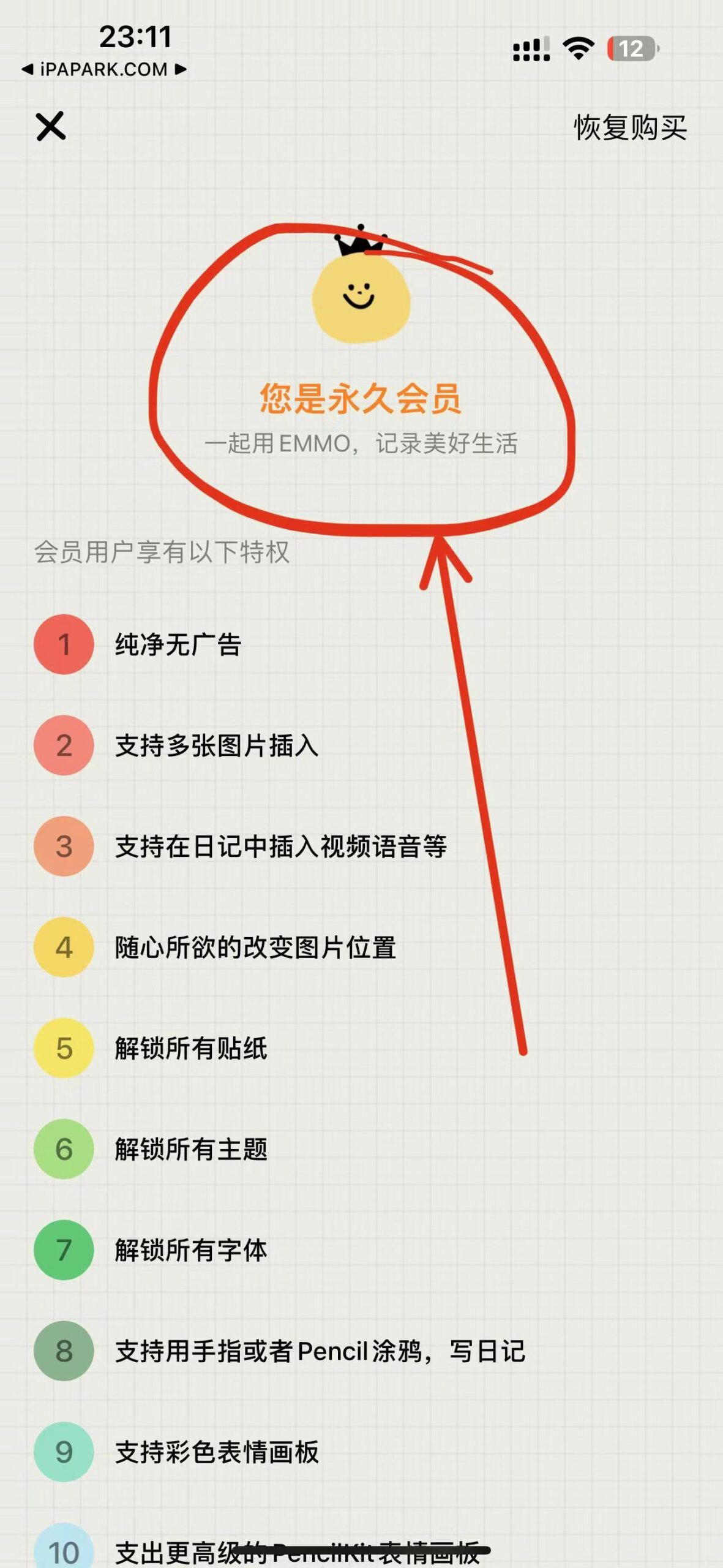Tap 恢复购买 to restore purchases

point(629,127)
